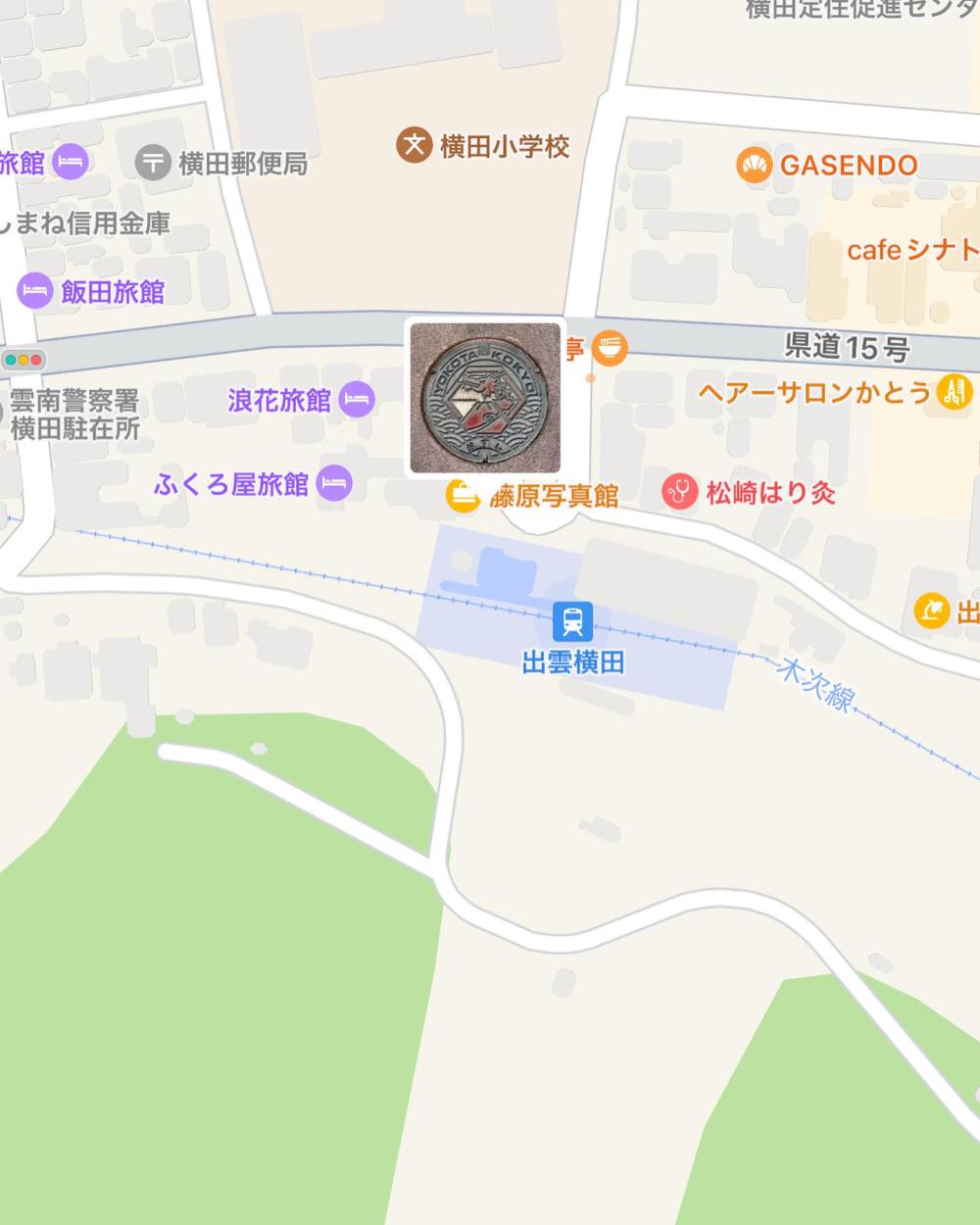This screenshot has height=1225, width=980.
Task: Tap ふくろ屋旅館 hotel marker
Action: click(x=335, y=483)
